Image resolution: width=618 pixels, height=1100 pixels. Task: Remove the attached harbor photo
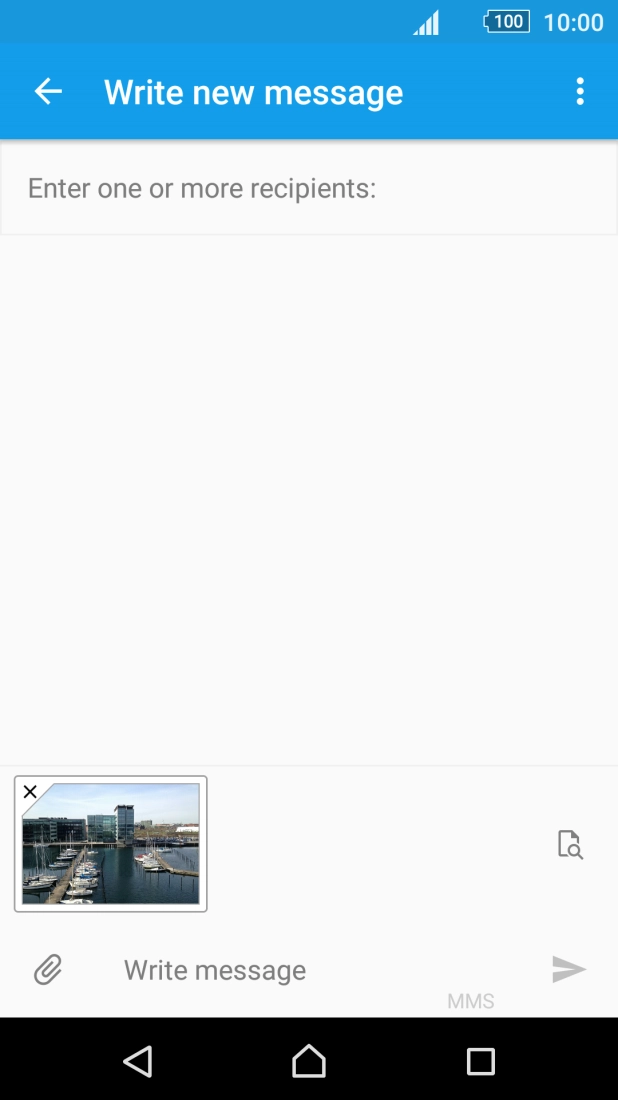click(x=30, y=792)
